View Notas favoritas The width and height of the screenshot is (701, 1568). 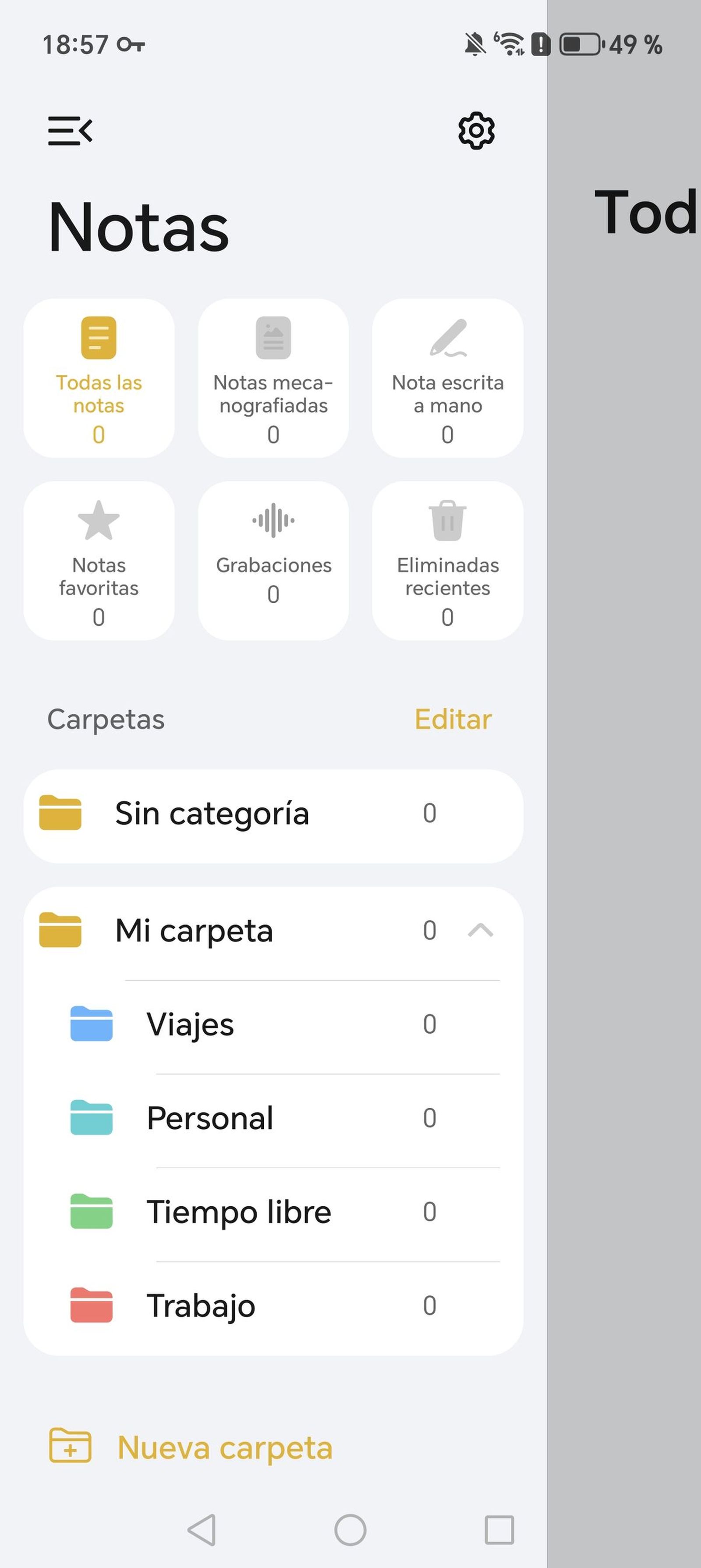point(98,557)
